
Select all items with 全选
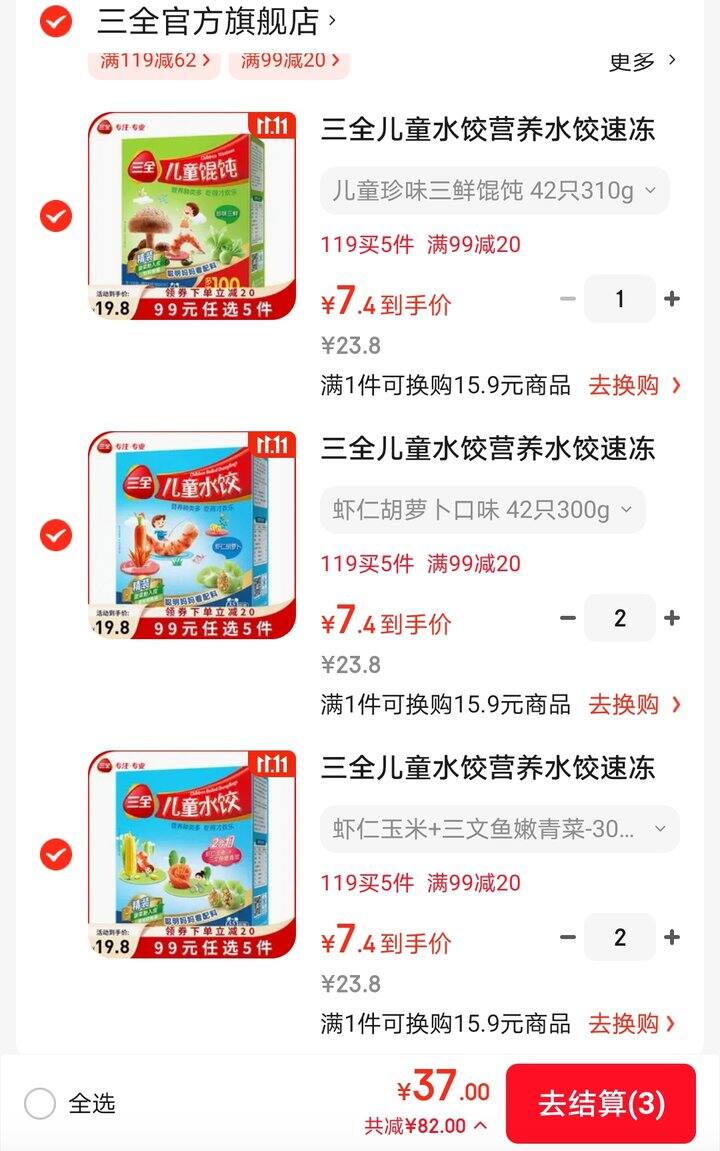coord(41,1104)
